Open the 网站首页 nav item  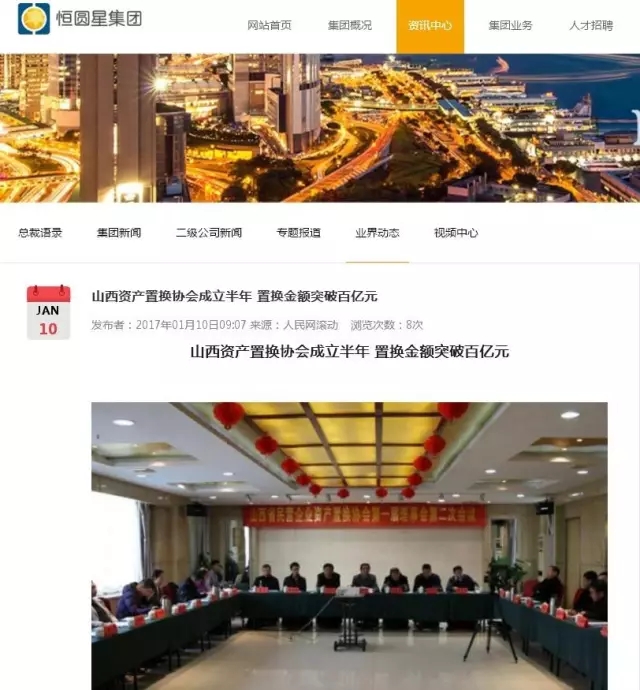(x=269, y=25)
